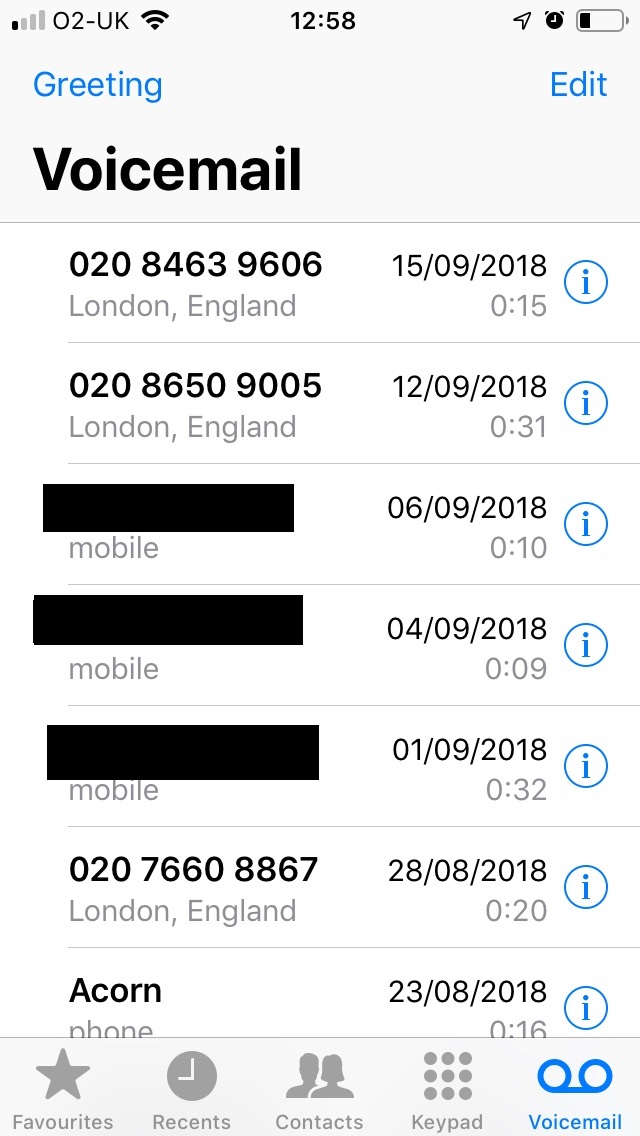
Task: Open the voicemail from Acorn
Action: click(300, 1004)
